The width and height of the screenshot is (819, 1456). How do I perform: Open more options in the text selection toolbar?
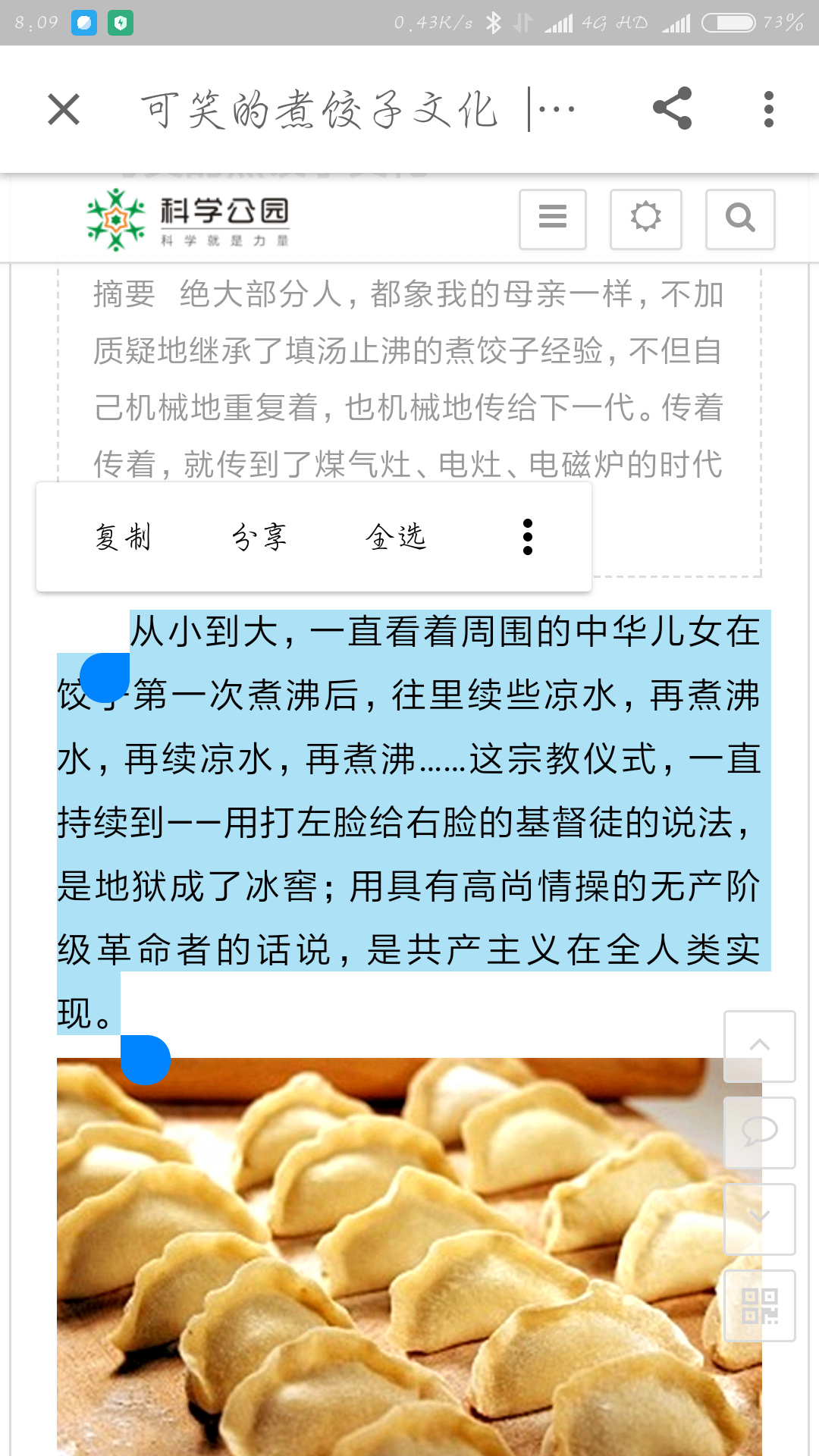528,537
